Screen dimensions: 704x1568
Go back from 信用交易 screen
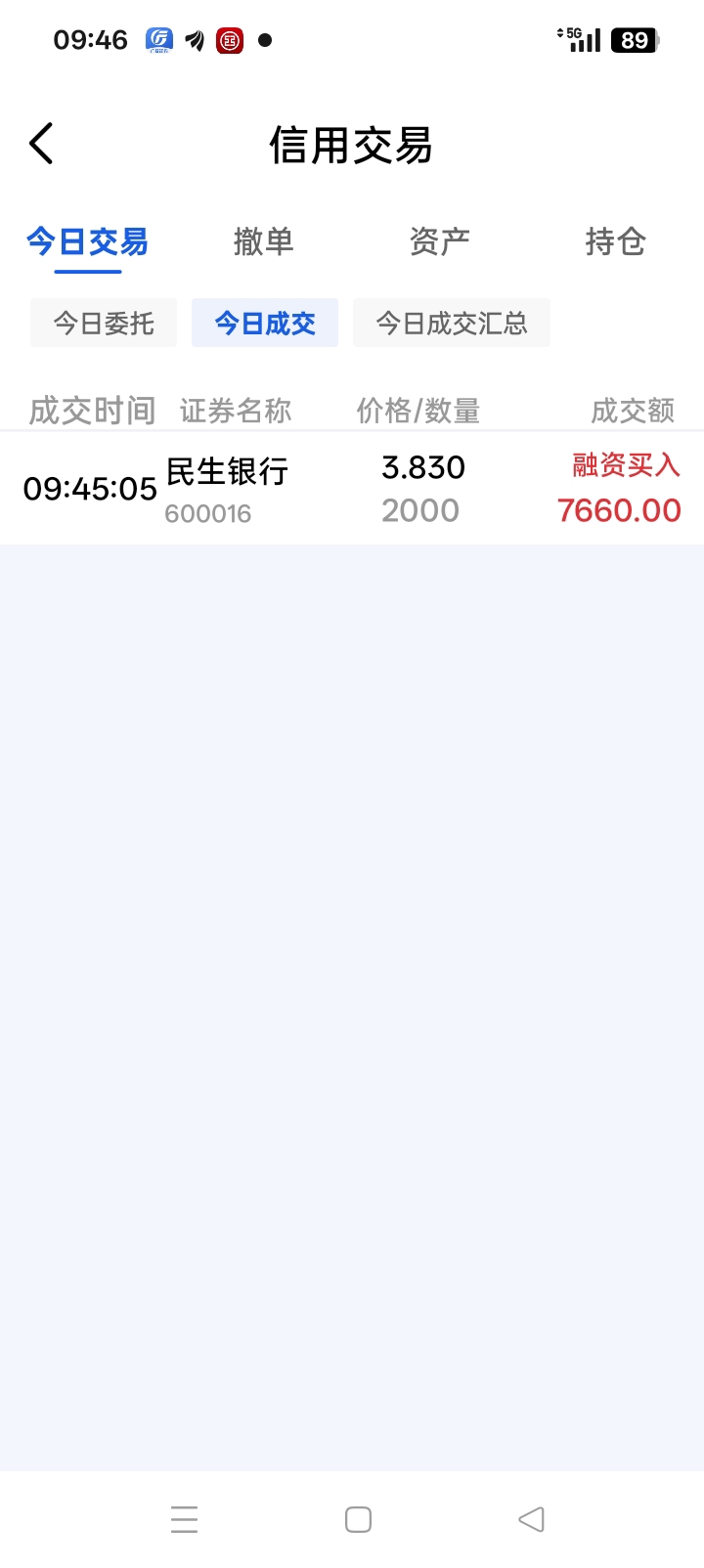click(41, 145)
